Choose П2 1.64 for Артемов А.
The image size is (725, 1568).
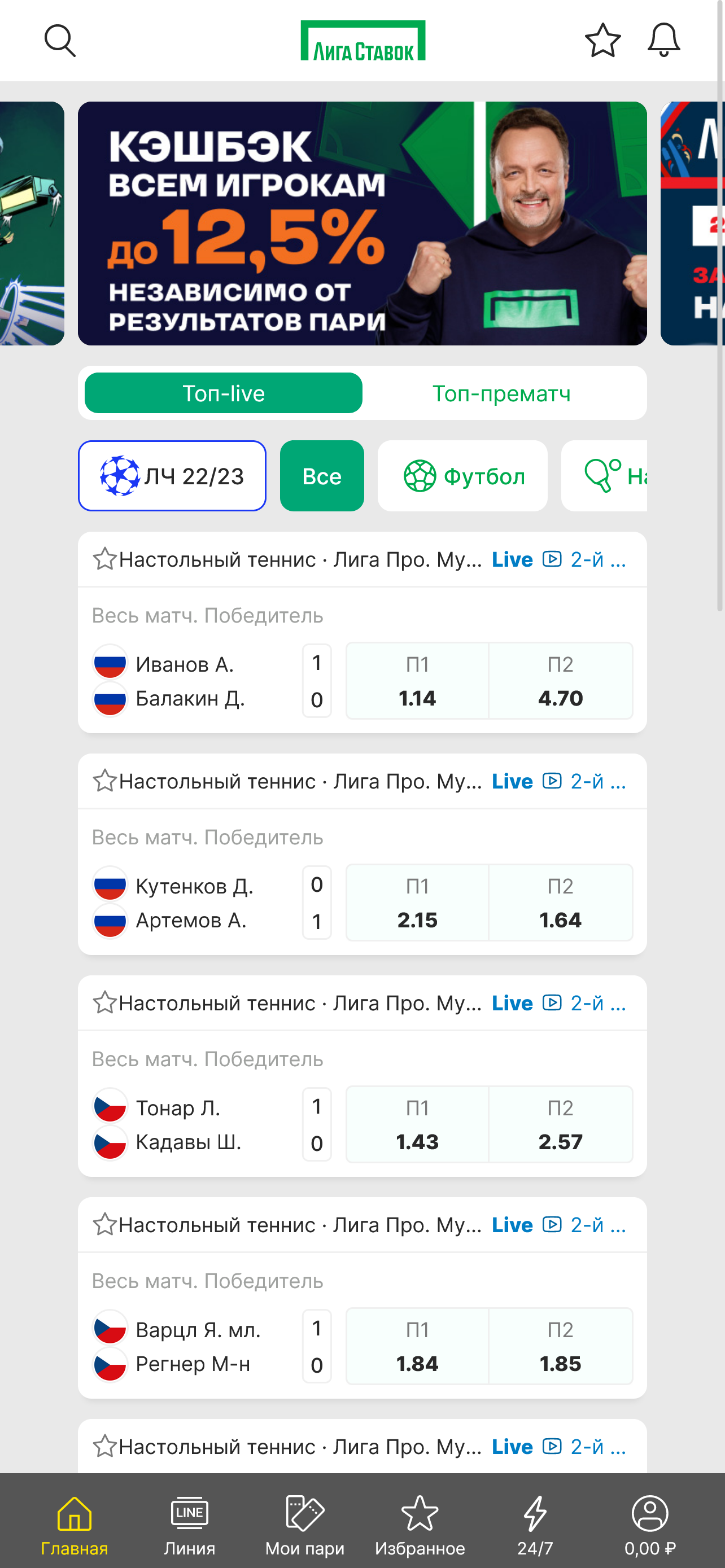[560, 903]
